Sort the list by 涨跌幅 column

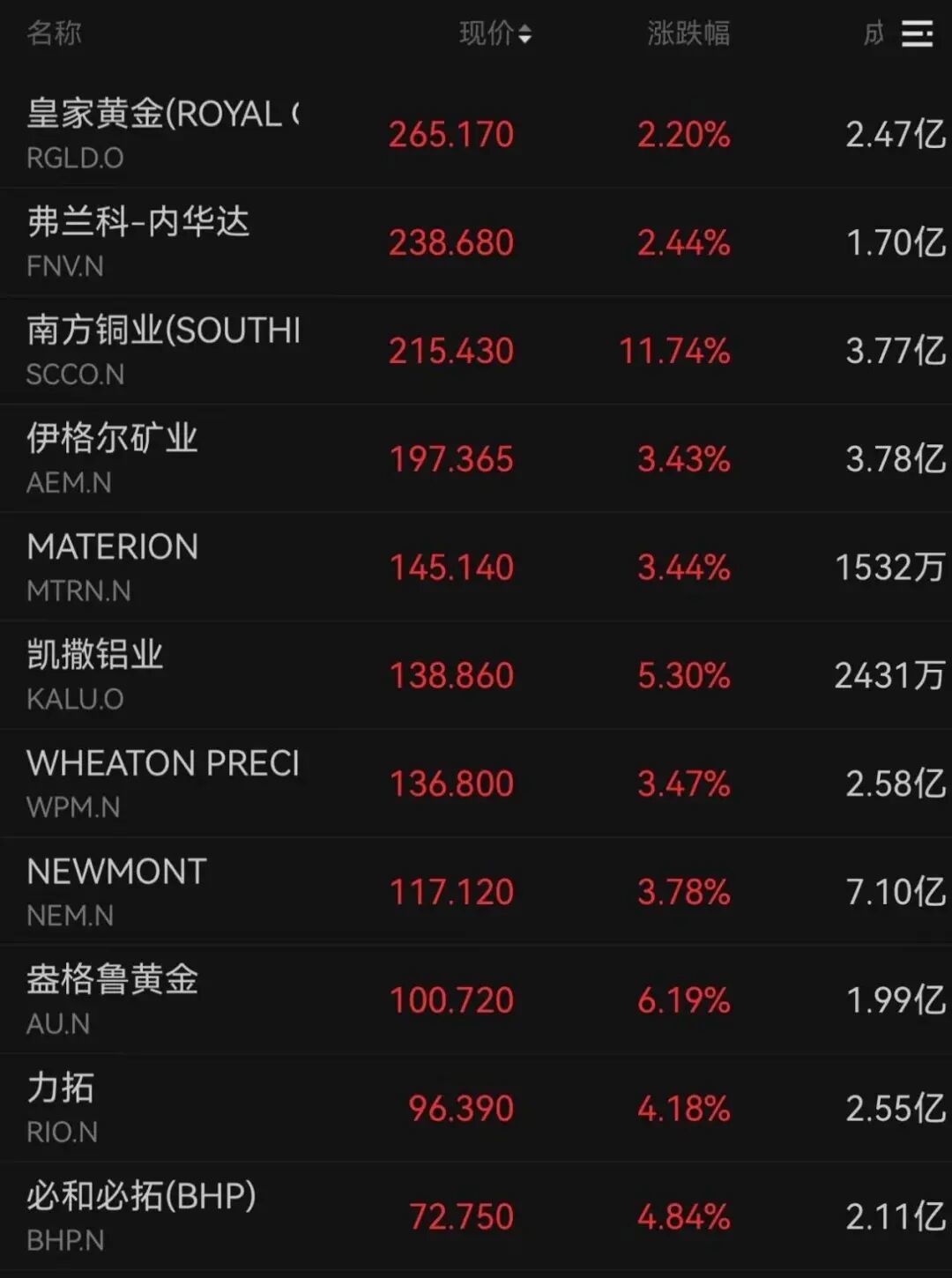click(x=688, y=33)
